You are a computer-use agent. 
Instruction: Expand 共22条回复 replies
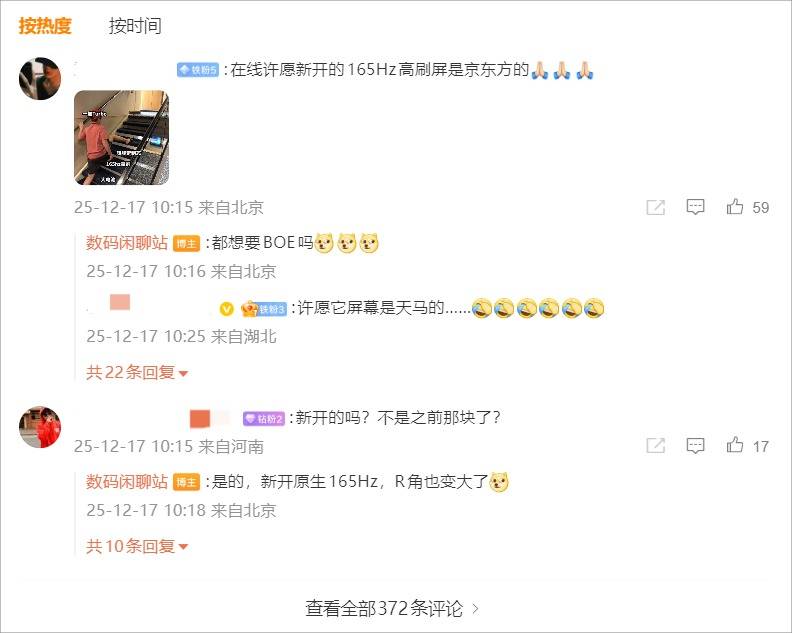[x=137, y=372]
